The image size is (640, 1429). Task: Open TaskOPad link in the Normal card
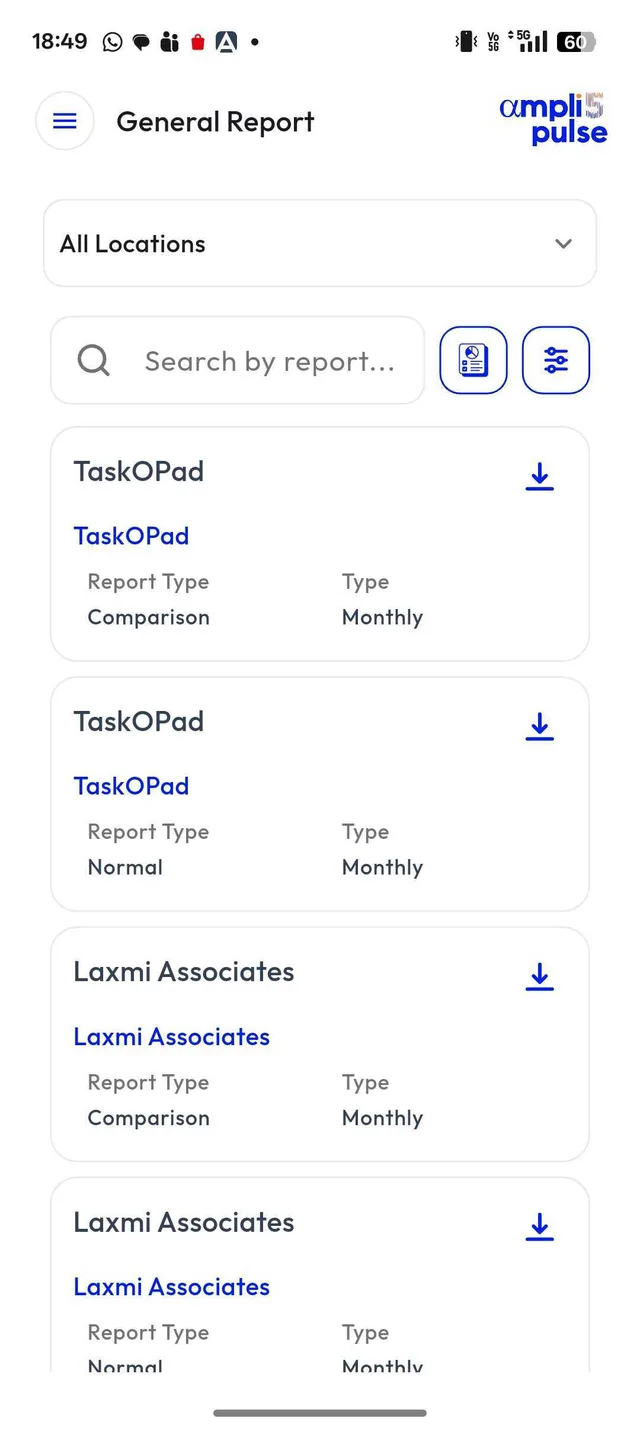131,786
